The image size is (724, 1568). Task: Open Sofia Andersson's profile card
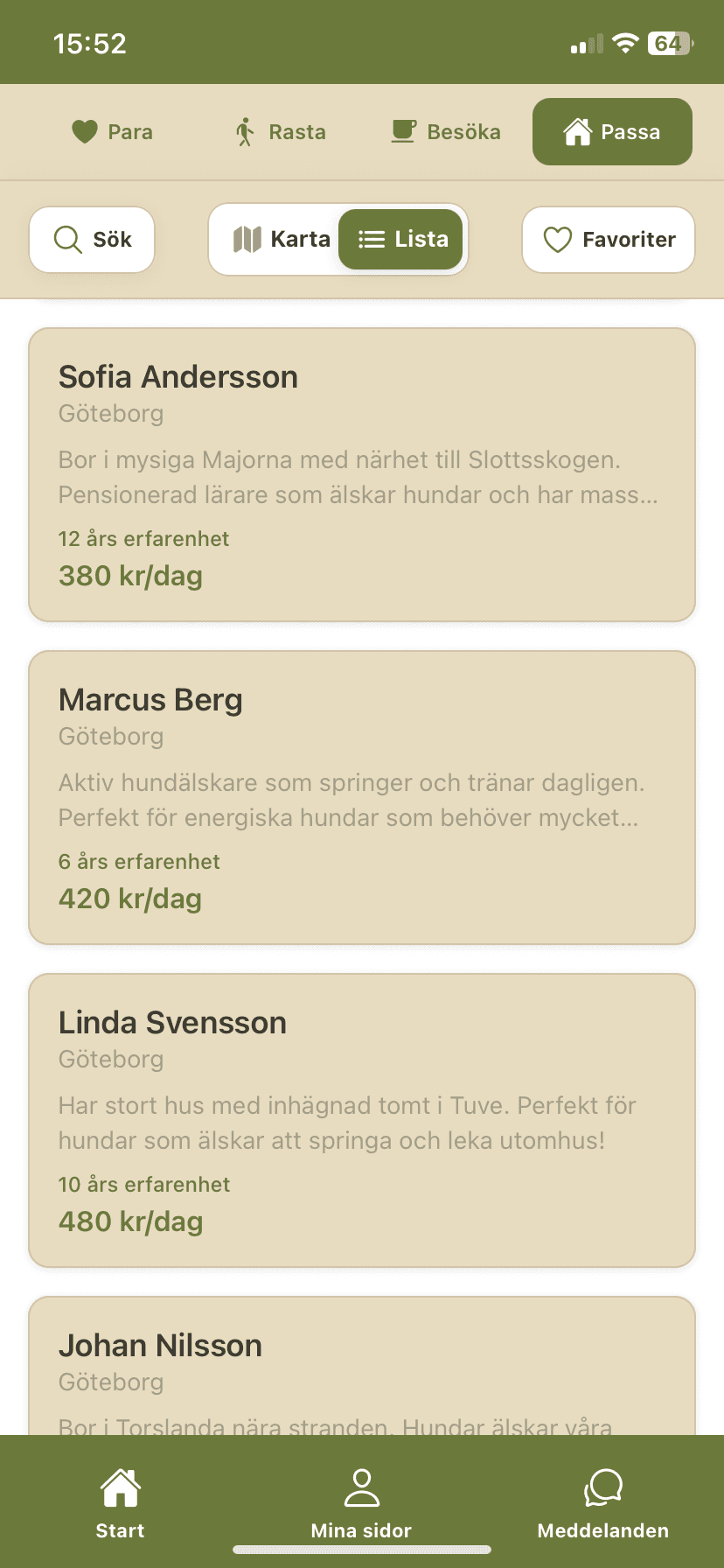[361, 472]
